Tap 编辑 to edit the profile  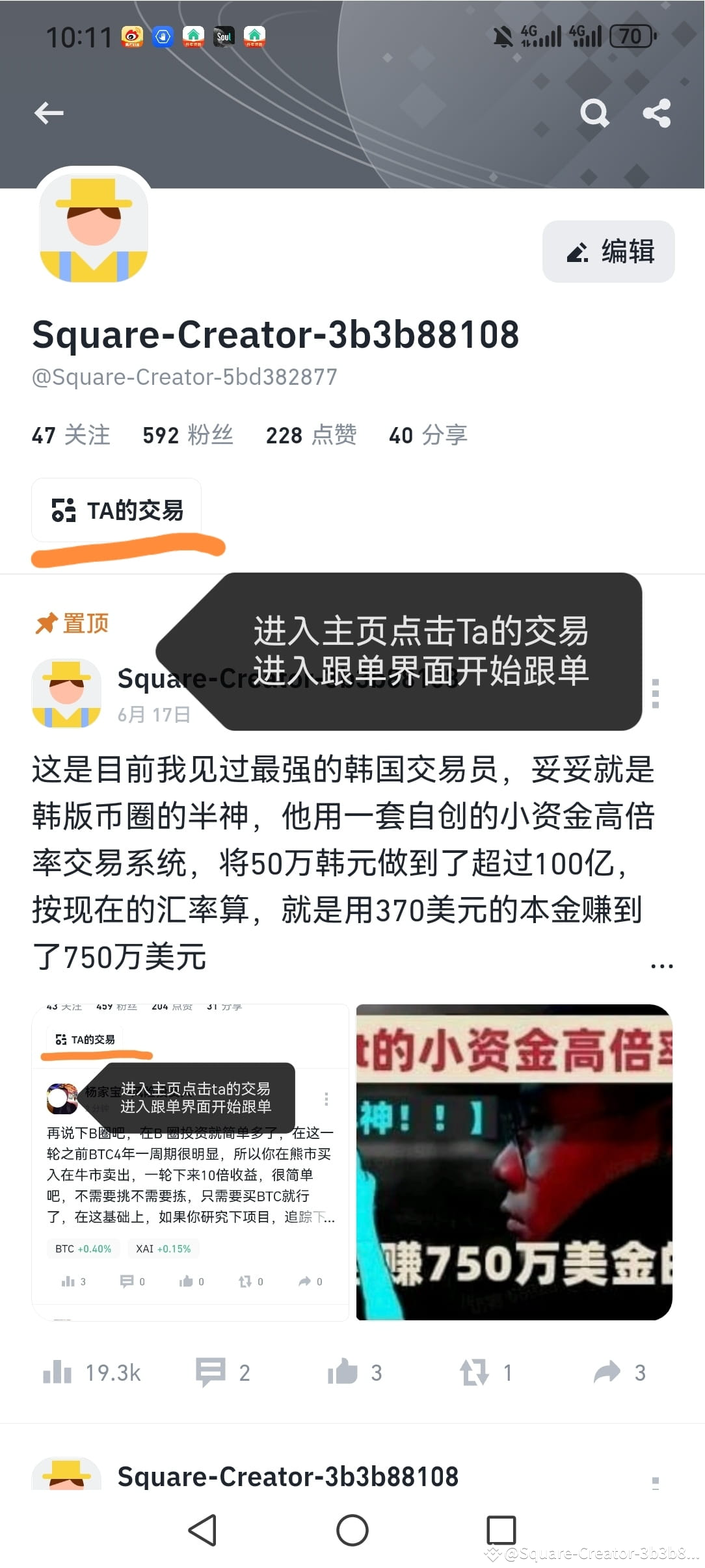pyautogui.click(x=607, y=252)
